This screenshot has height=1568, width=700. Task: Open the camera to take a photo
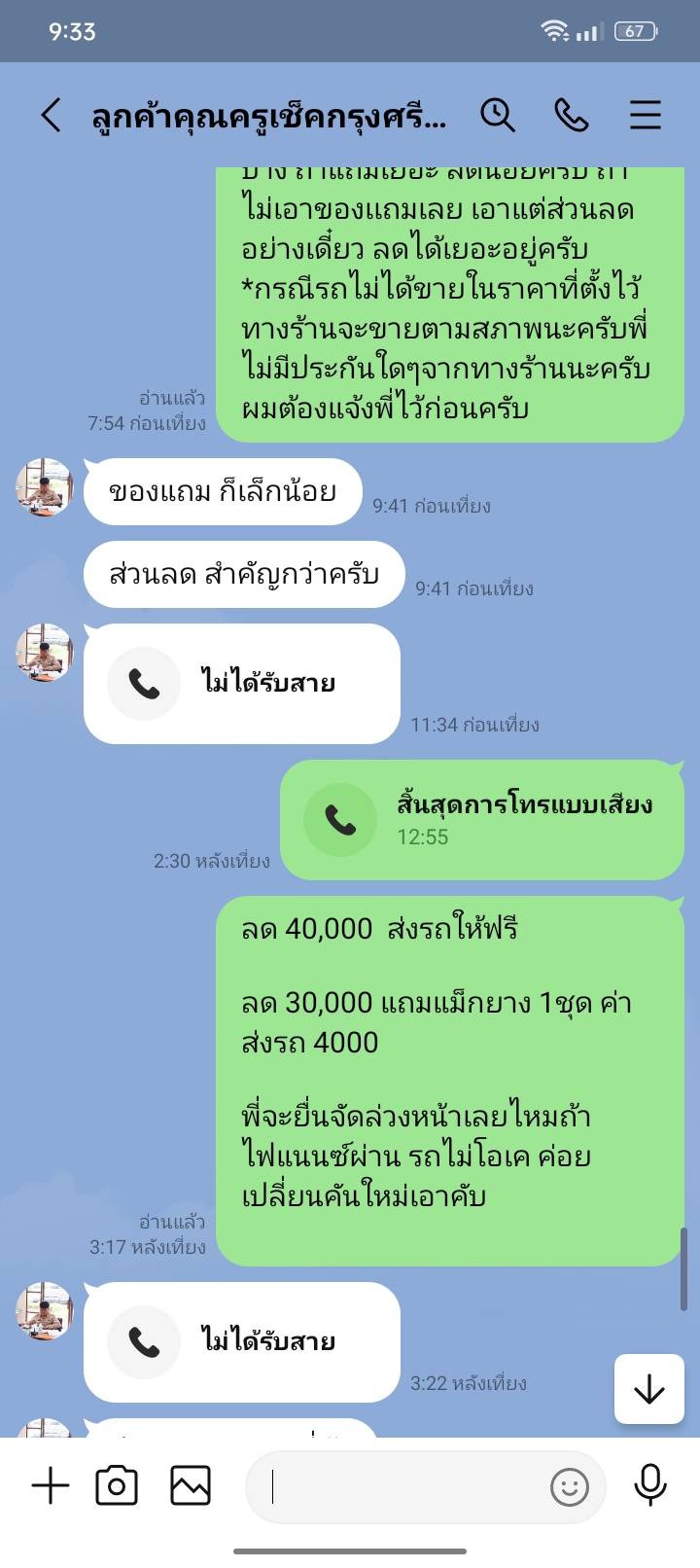point(117,1486)
